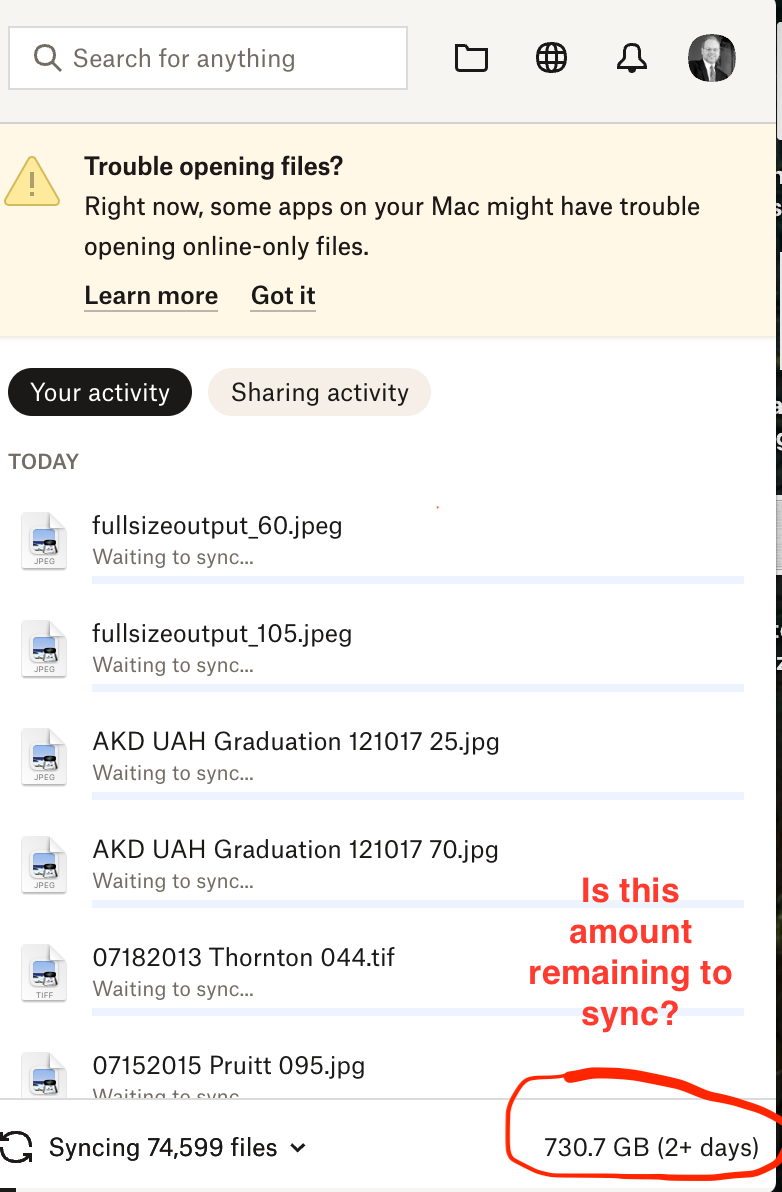This screenshot has height=1192, width=782.
Task: Click the Search for anything field
Action: [208, 58]
